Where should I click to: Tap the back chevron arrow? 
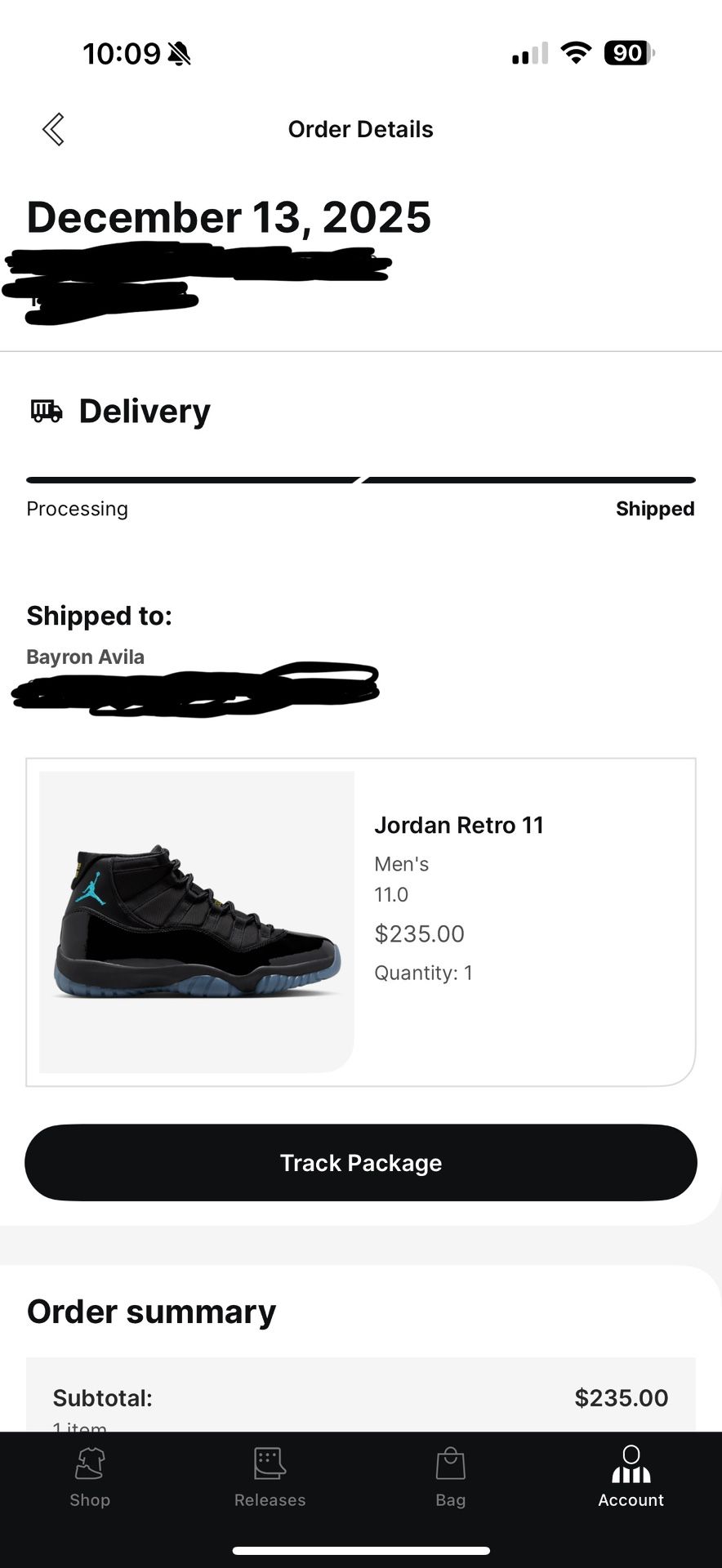(x=52, y=128)
